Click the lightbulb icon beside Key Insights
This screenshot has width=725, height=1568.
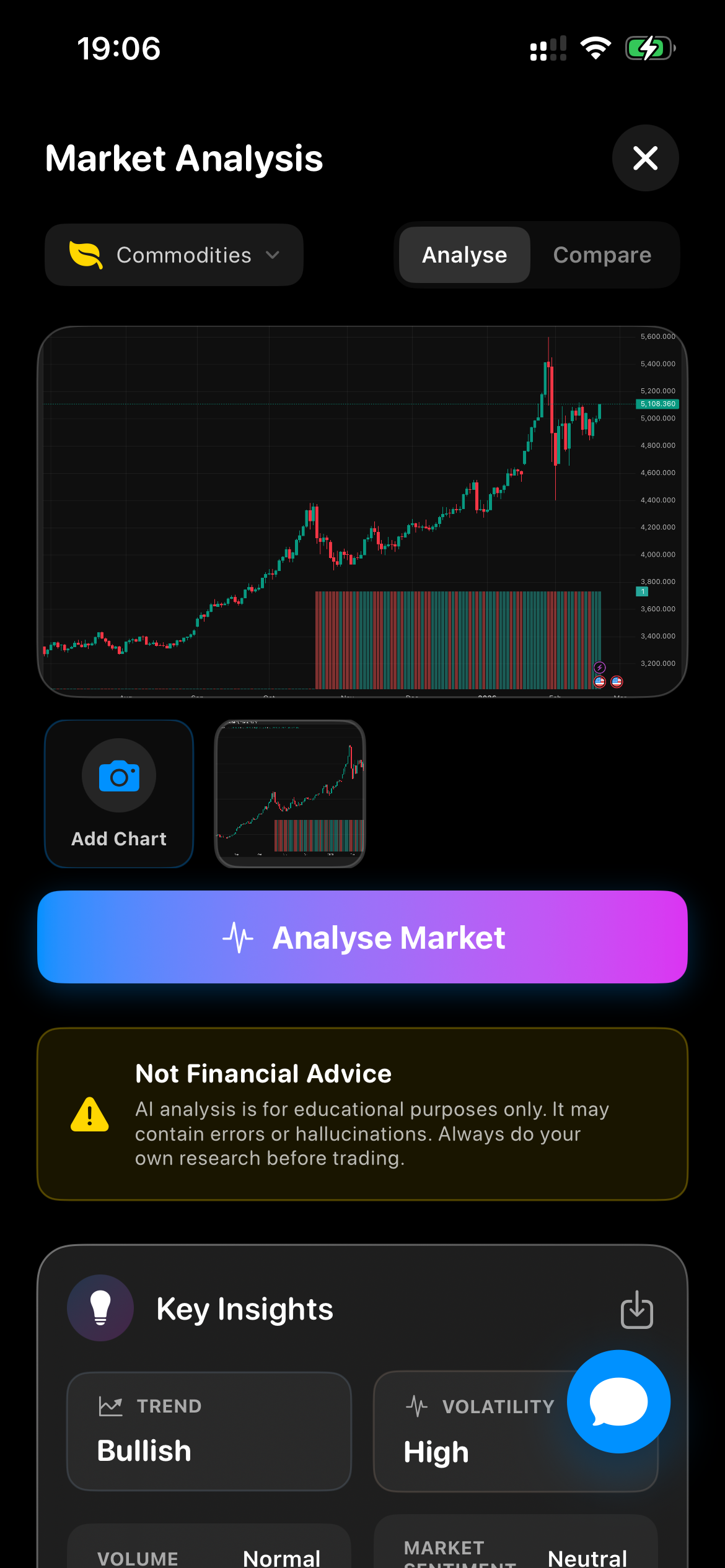tap(100, 1307)
